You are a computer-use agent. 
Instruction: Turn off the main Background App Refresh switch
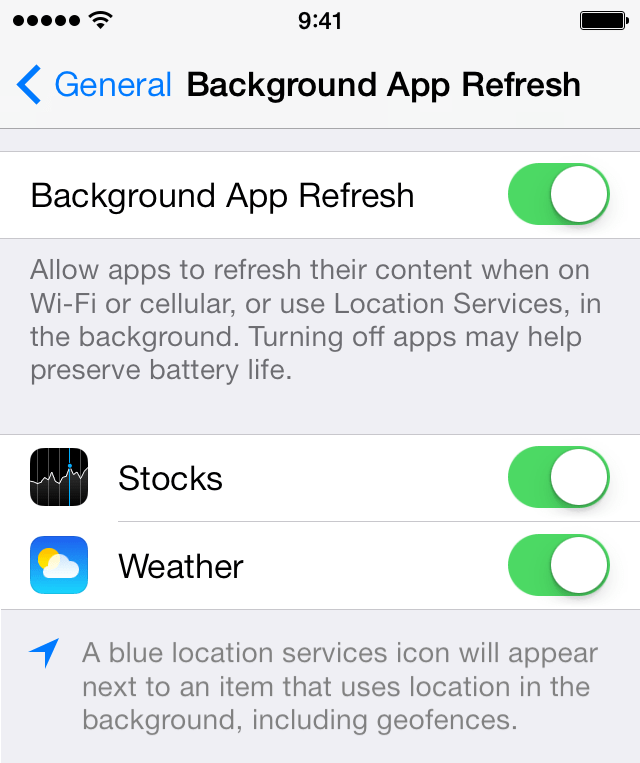pyautogui.click(x=559, y=195)
